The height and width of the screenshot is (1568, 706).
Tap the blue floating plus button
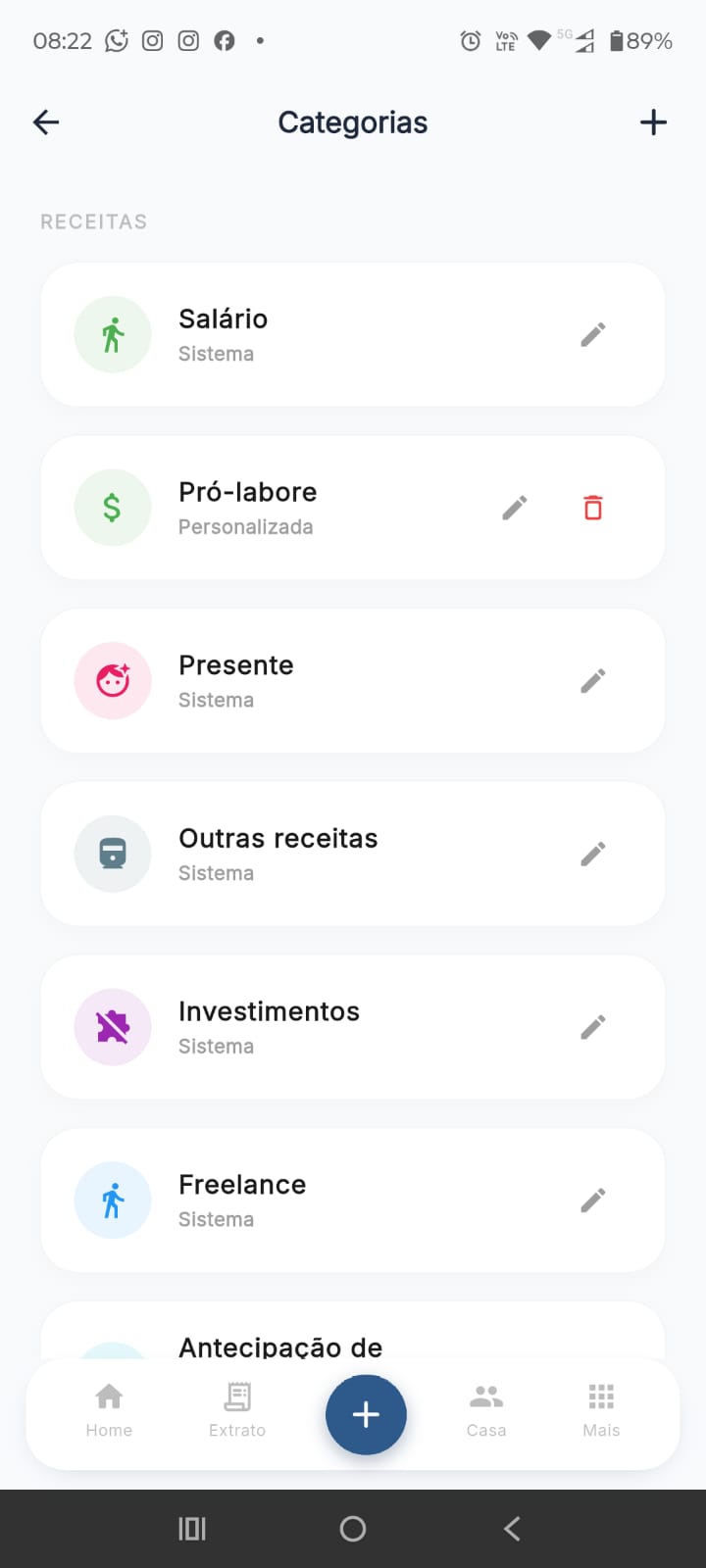click(366, 1414)
